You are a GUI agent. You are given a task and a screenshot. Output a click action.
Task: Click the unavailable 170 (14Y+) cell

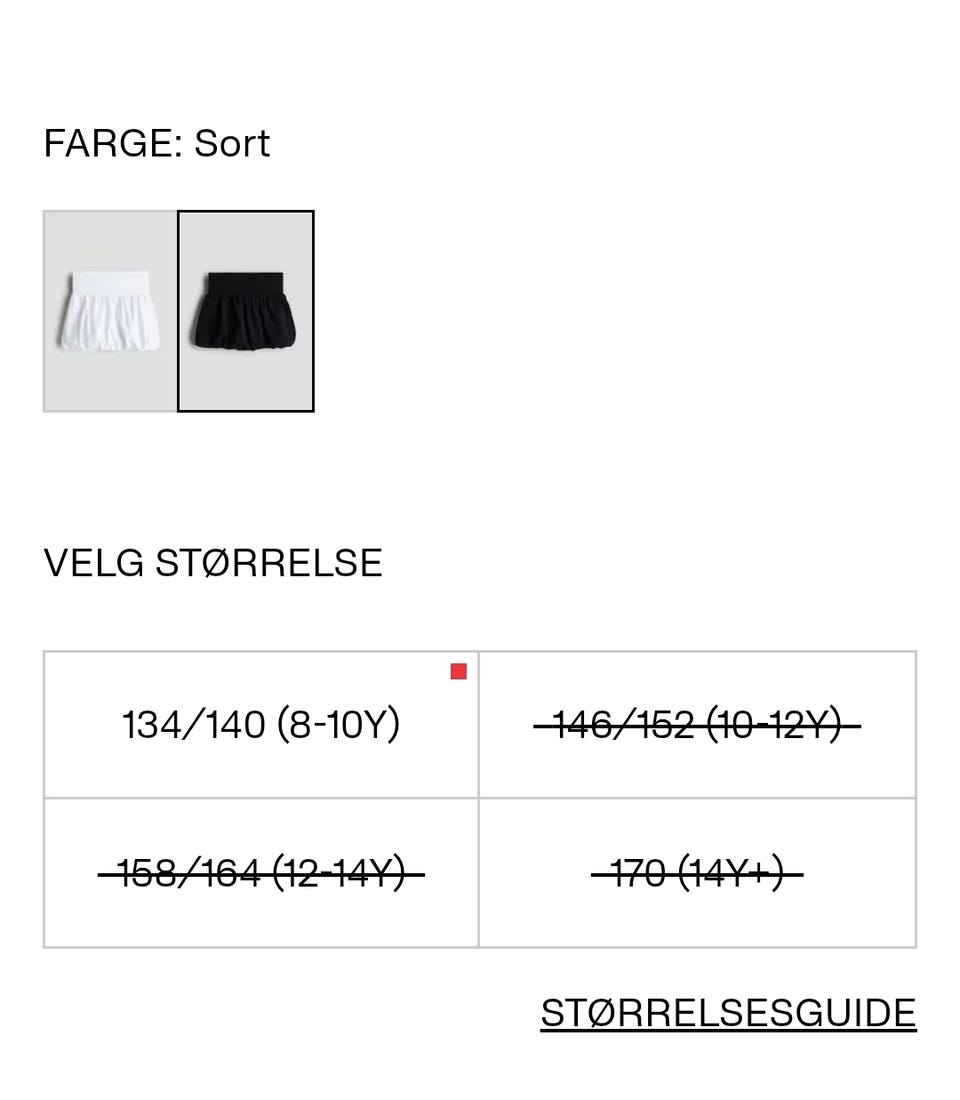coord(697,872)
